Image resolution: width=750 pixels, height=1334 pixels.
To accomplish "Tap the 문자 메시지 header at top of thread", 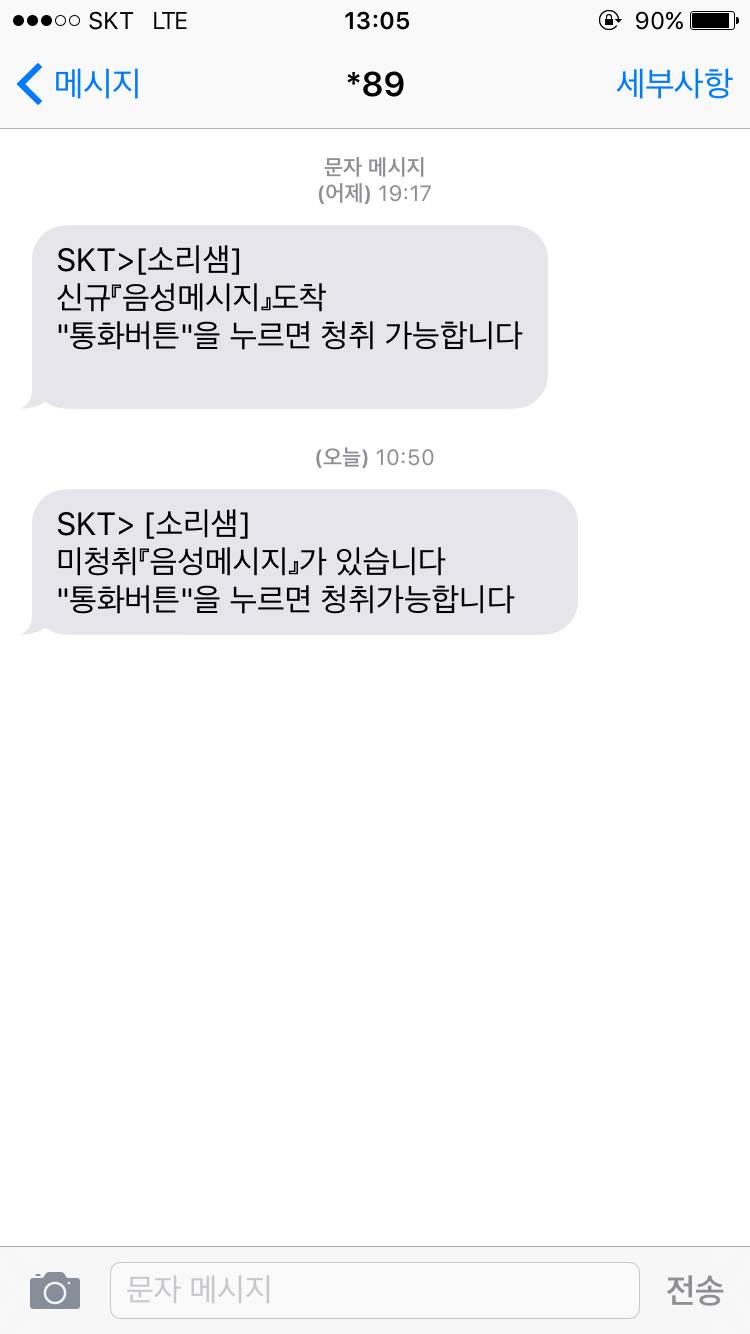I will [375, 166].
